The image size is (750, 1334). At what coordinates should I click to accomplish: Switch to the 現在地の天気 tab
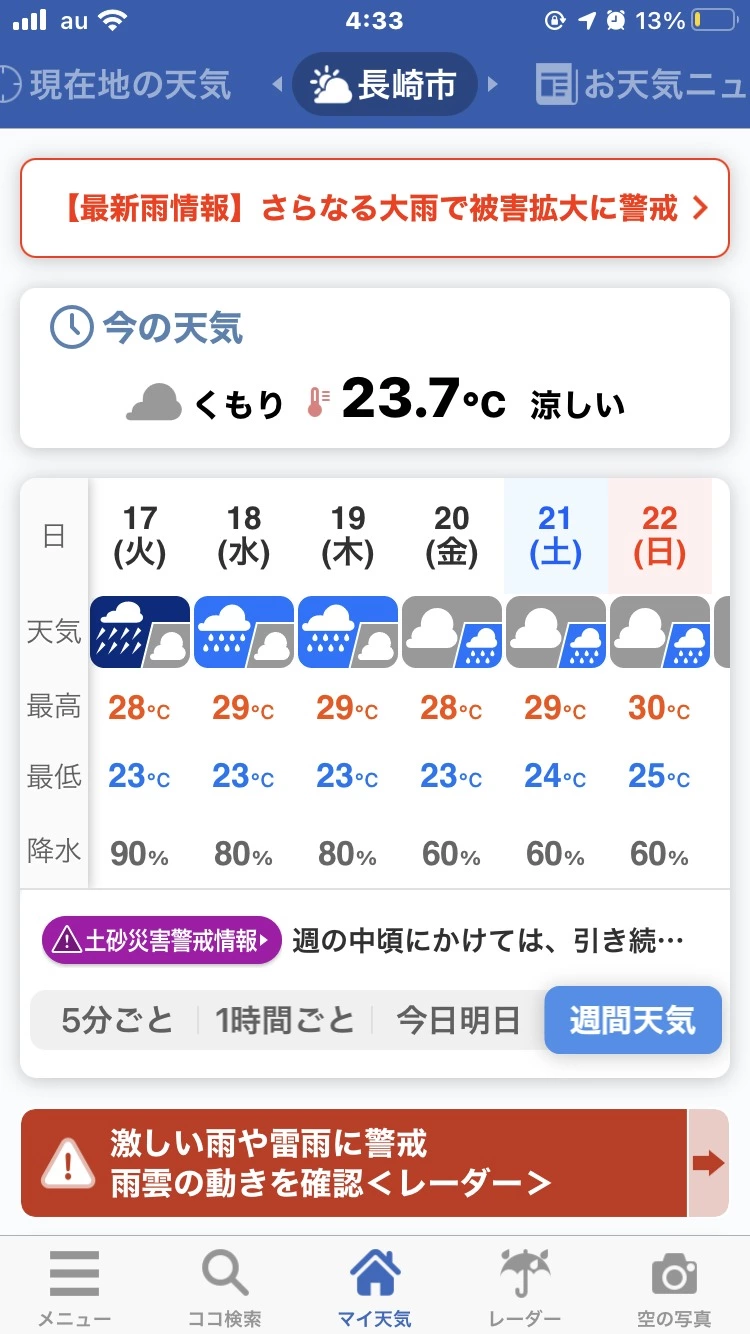[x=120, y=85]
